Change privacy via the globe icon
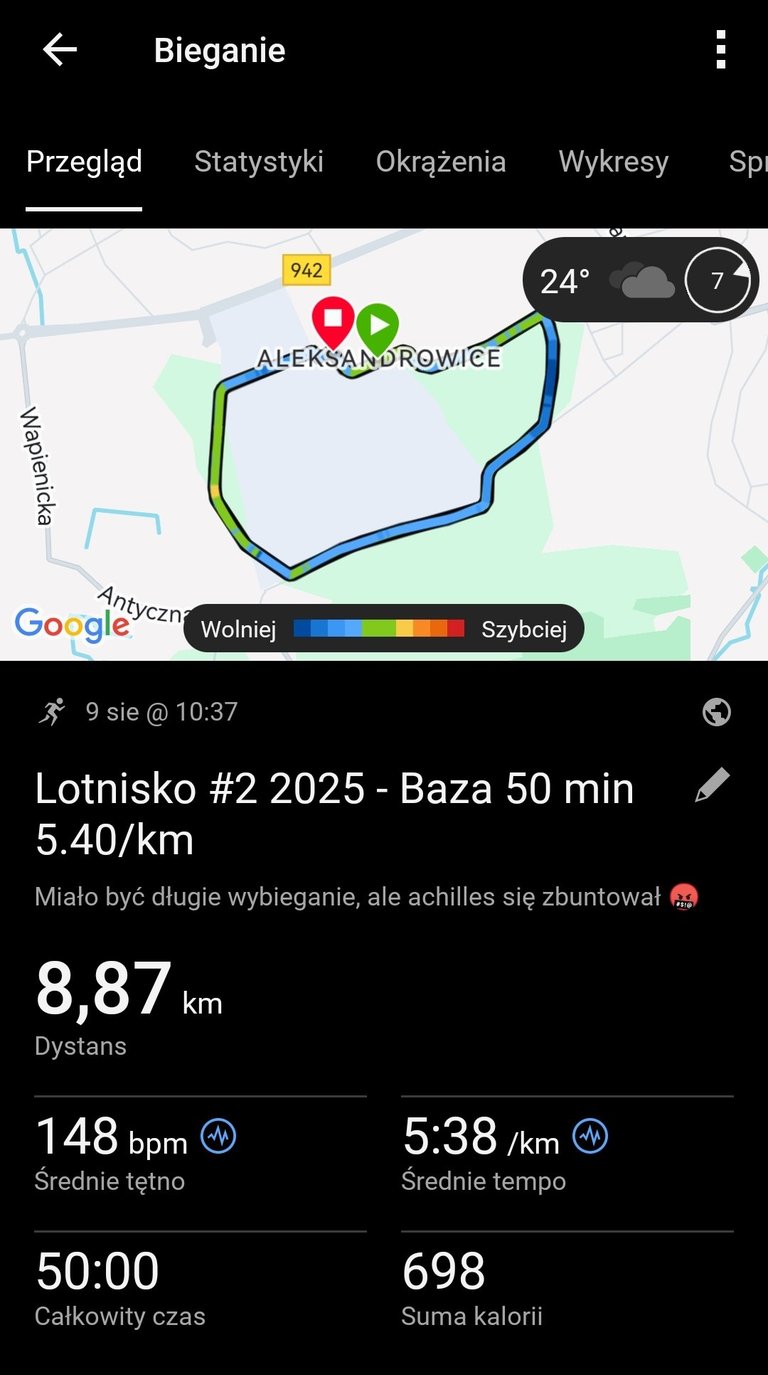Image resolution: width=768 pixels, height=1375 pixels. [x=716, y=712]
